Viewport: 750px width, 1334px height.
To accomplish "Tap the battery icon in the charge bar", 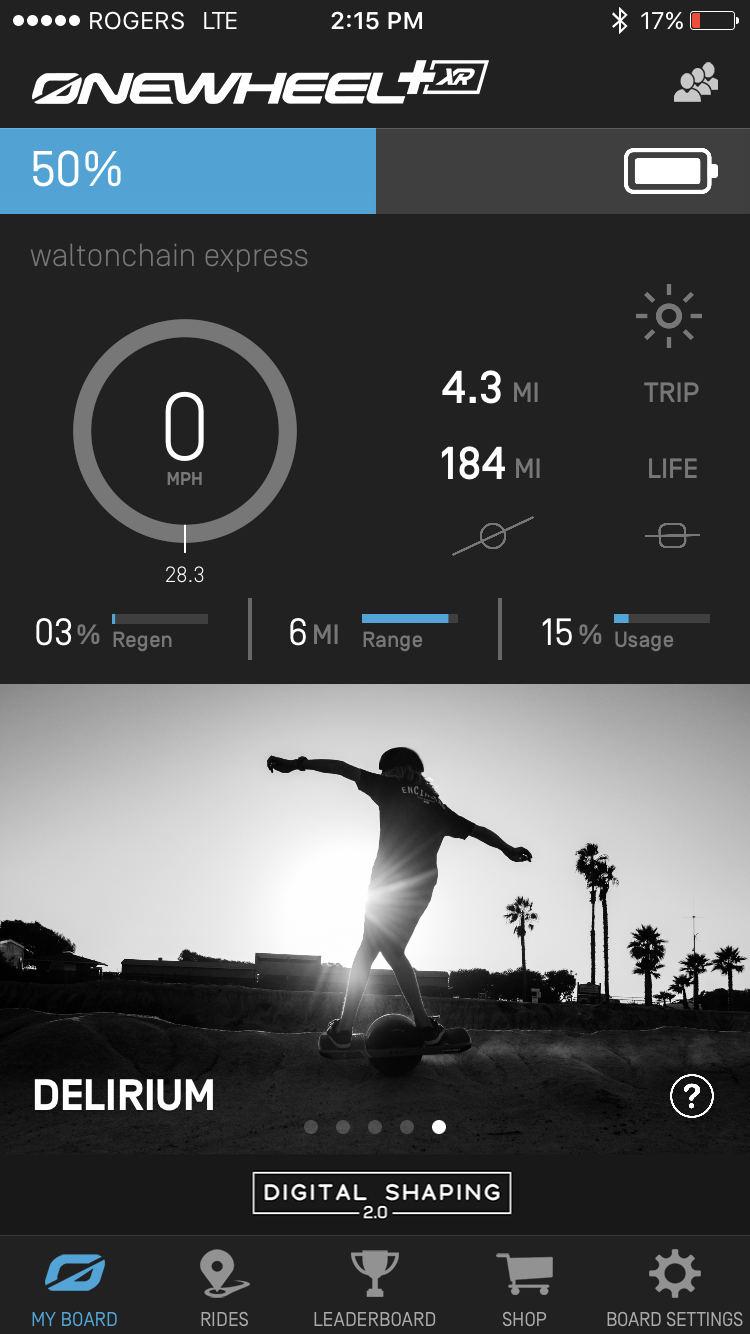I will 670,171.
